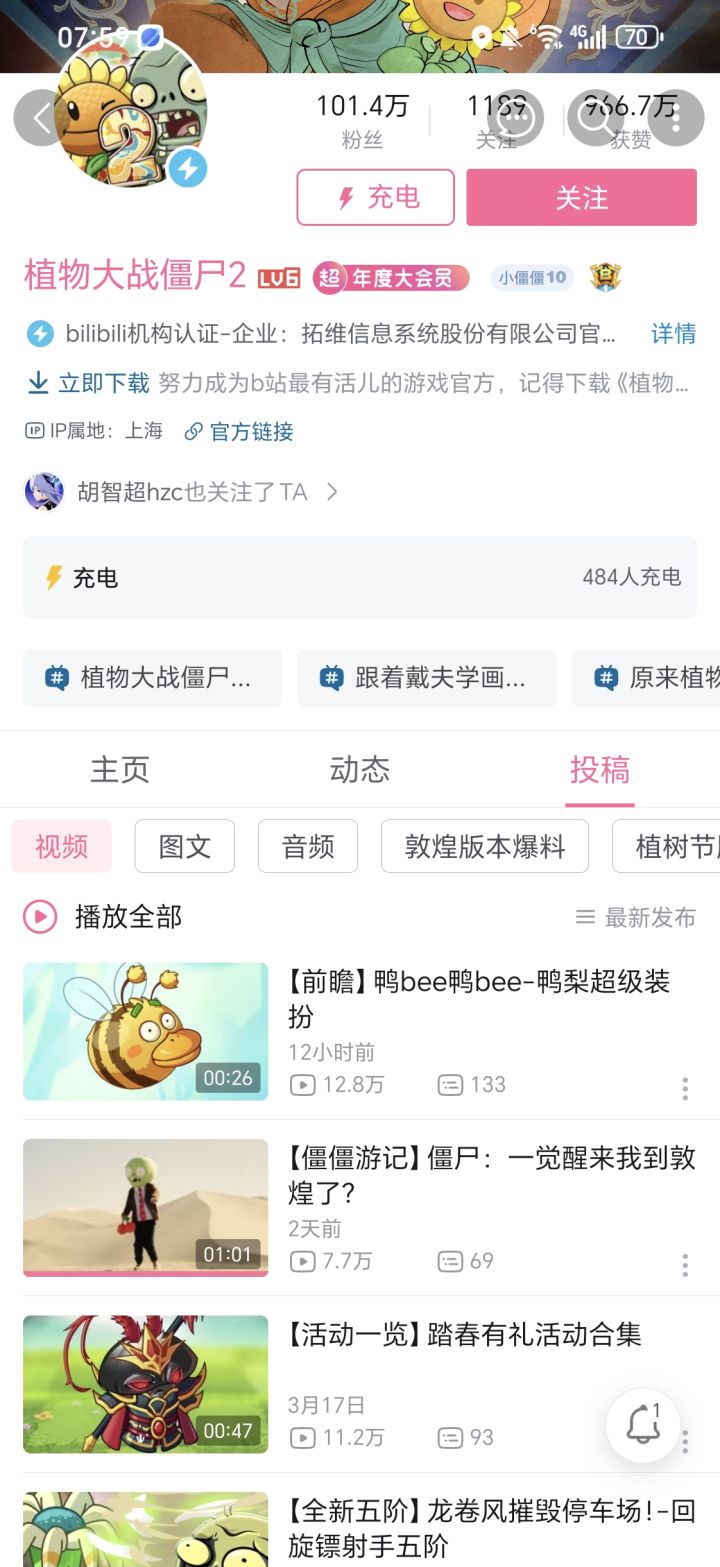Viewport: 720px width, 1567px height.
Task: Tap the pink 关注 follow button
Action: 580,198
